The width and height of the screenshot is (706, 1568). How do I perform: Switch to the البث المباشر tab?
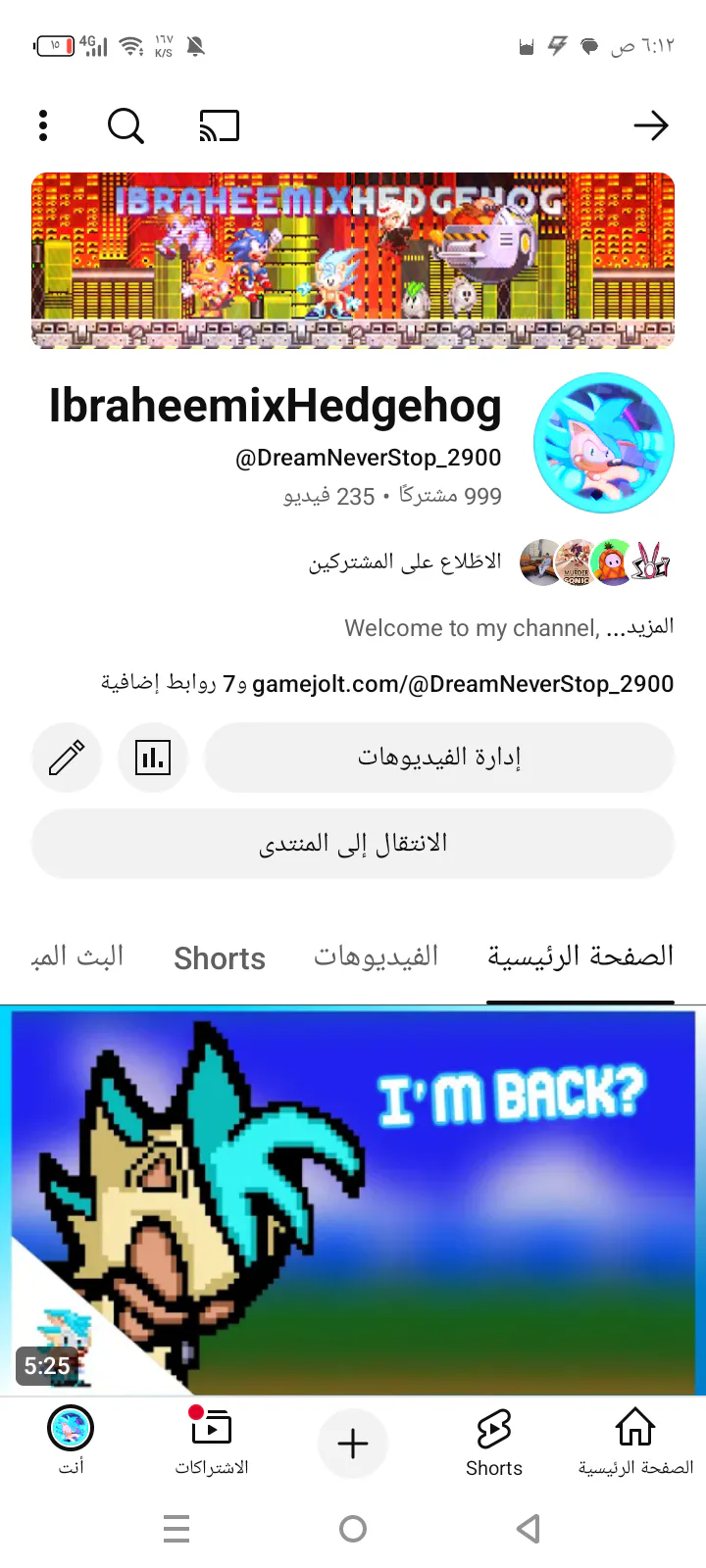coord(76,956)
